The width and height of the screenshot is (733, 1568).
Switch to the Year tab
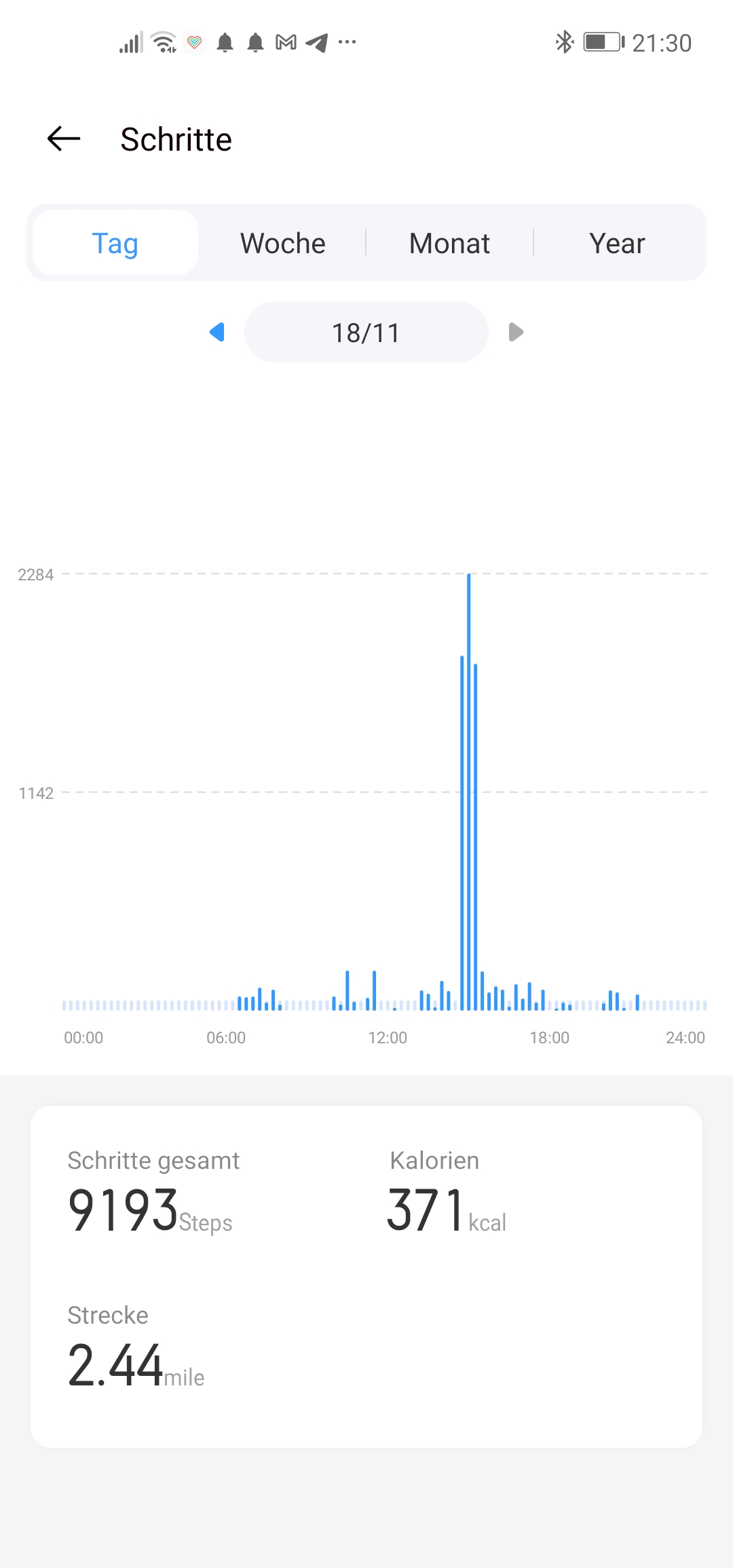coord(617,243)
